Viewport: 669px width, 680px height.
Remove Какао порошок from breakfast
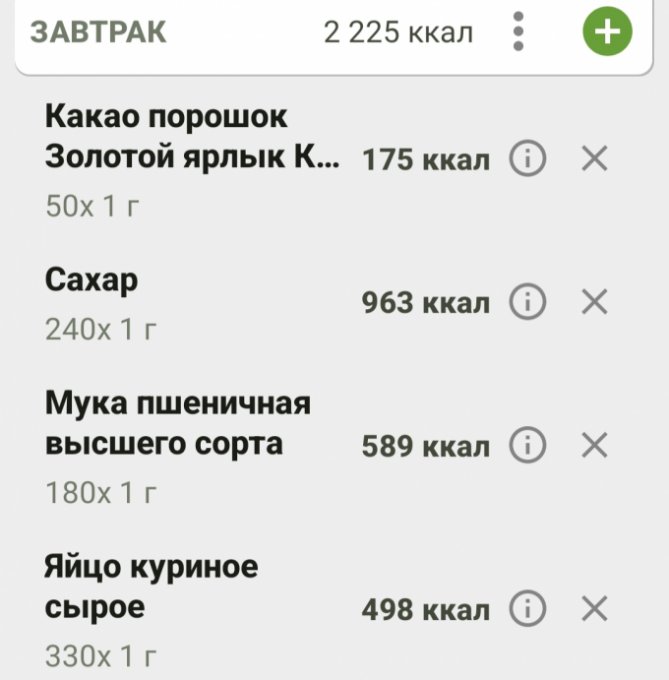[595, 160]
